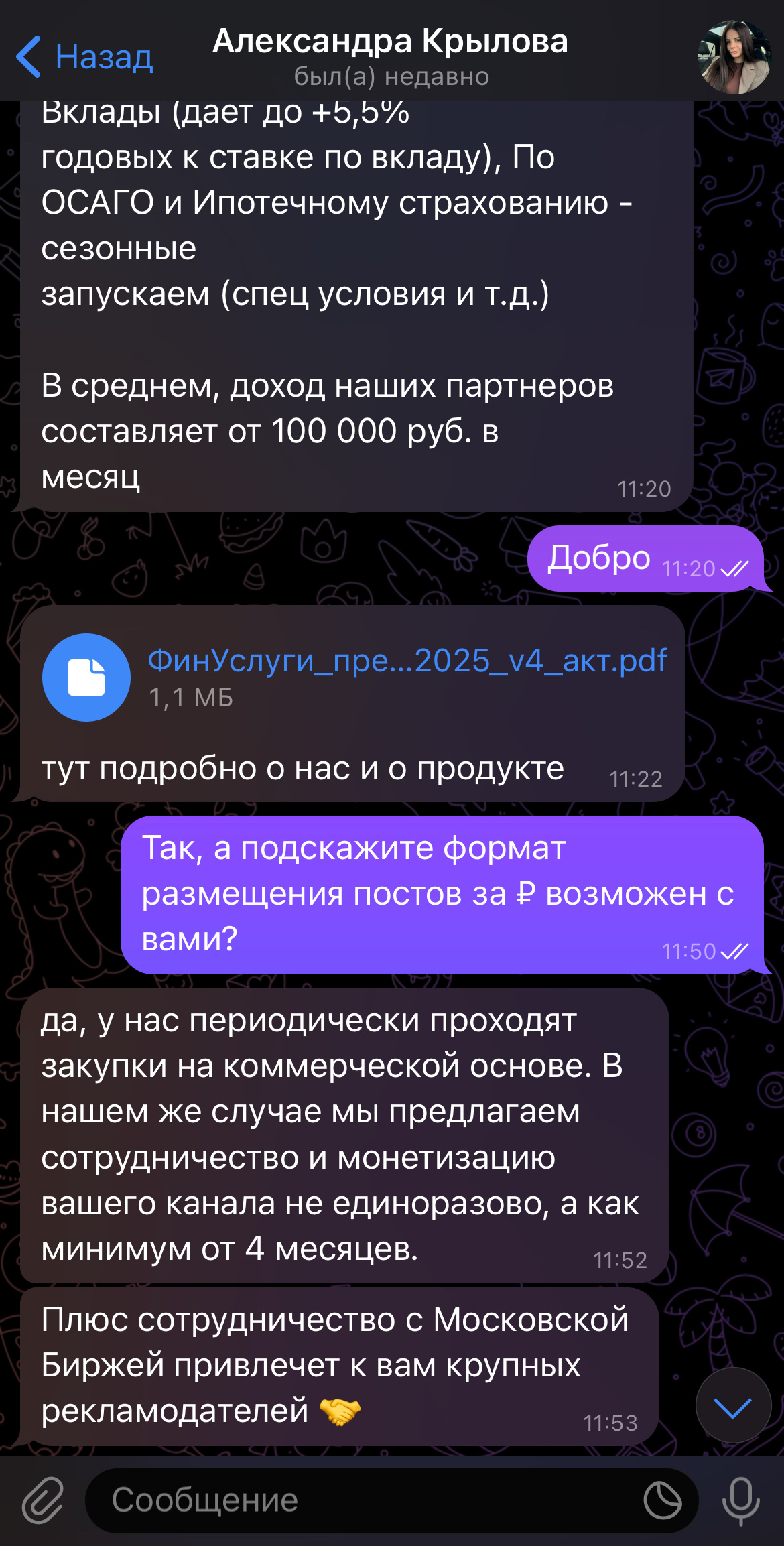Open contact info via Александра Крылова title

(x=391, y=42)
